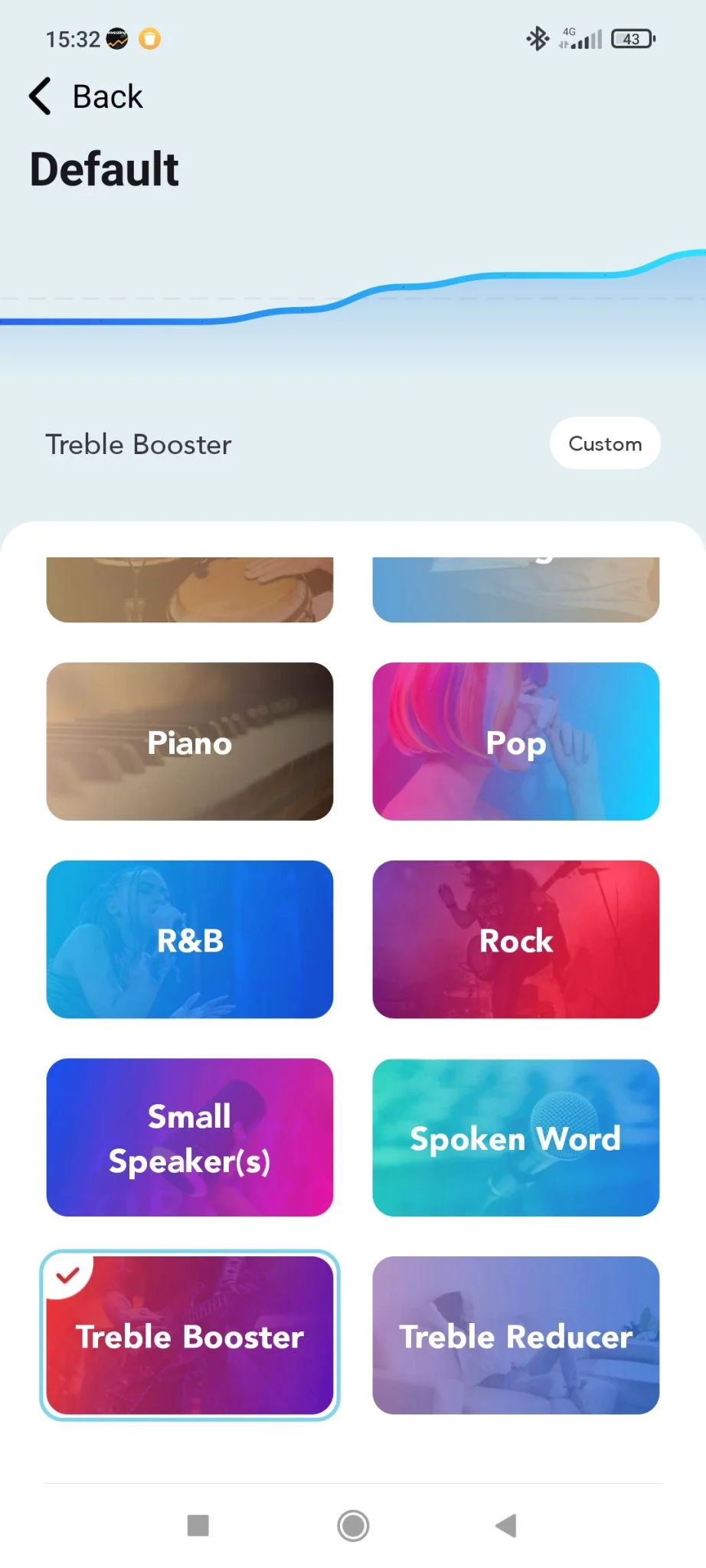Open recent apps from navigation bar
The image size is (706, 1568).
click(198, 1525)
